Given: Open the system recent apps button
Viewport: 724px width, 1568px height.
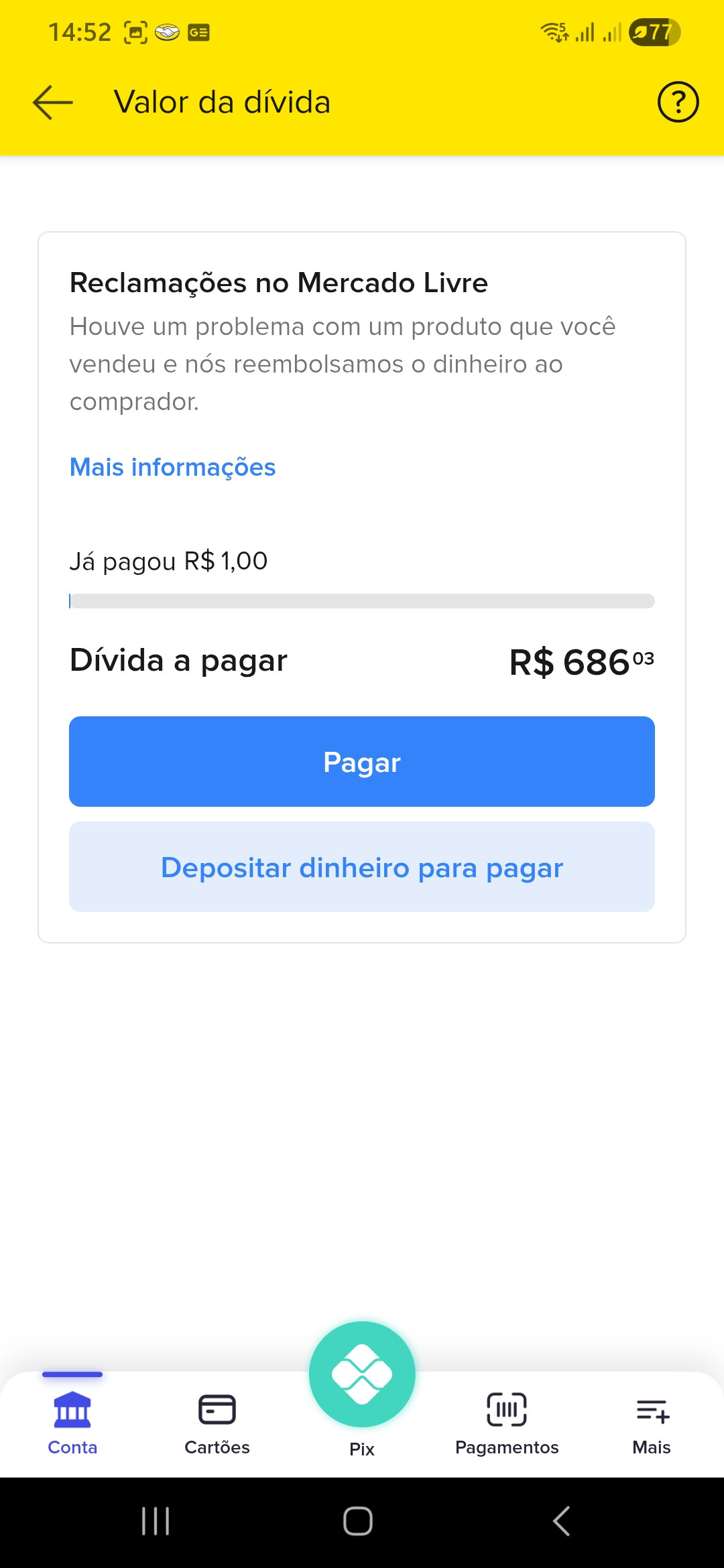Looking at the screenshot, I should pos(156,1521).
